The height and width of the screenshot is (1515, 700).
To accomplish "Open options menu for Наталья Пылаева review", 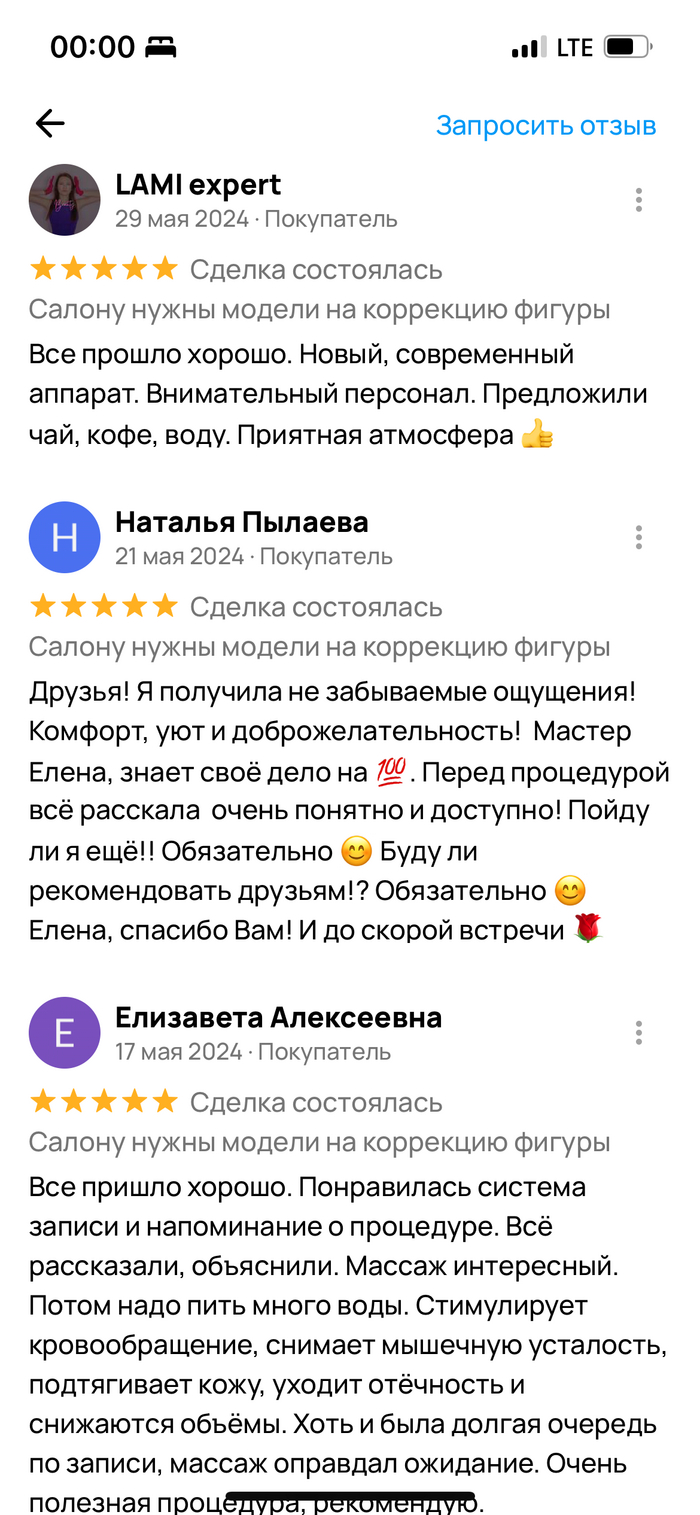I will coord(638,538).
